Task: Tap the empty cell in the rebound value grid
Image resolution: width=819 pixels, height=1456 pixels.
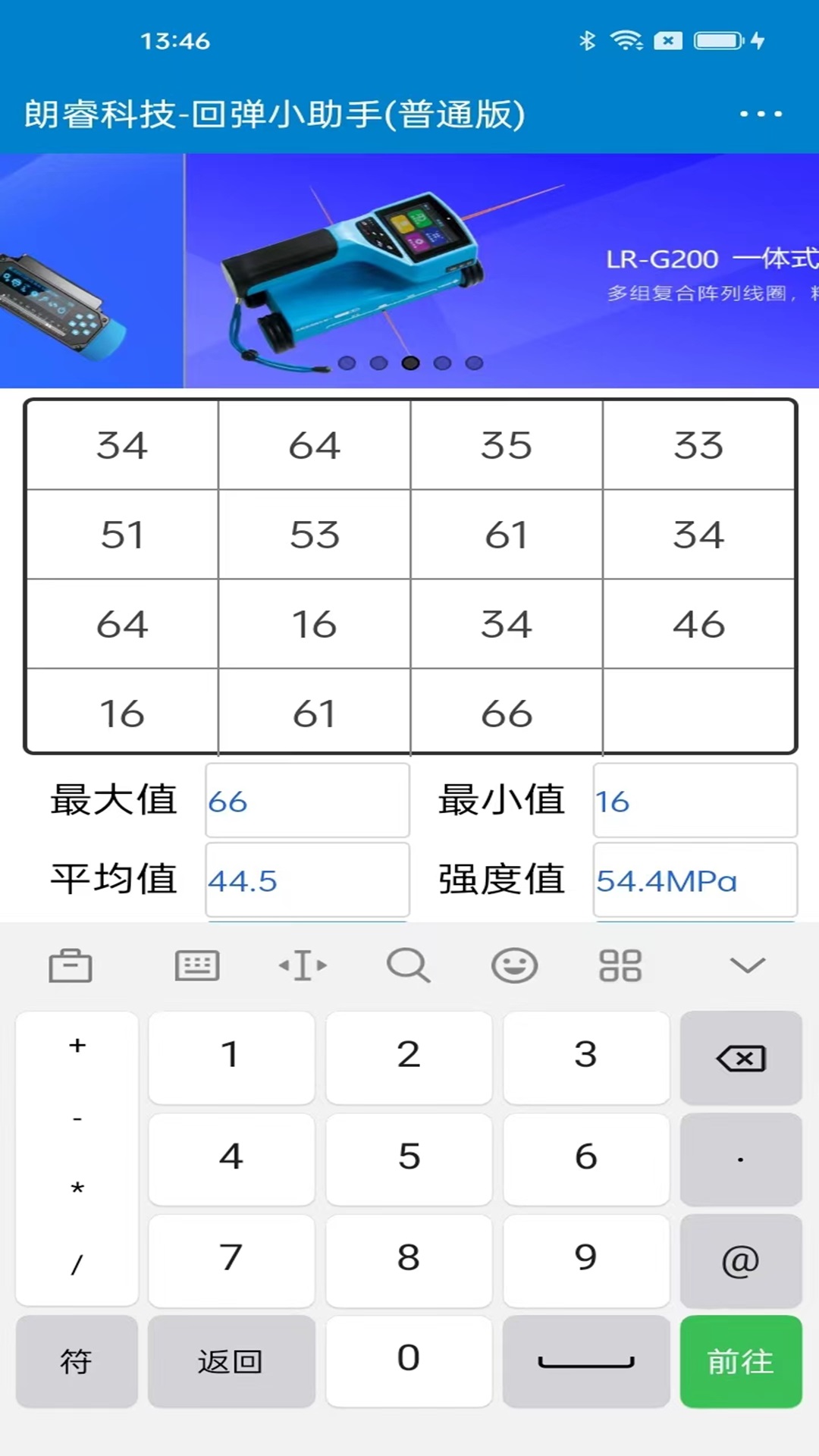Action: pos(698,711)
